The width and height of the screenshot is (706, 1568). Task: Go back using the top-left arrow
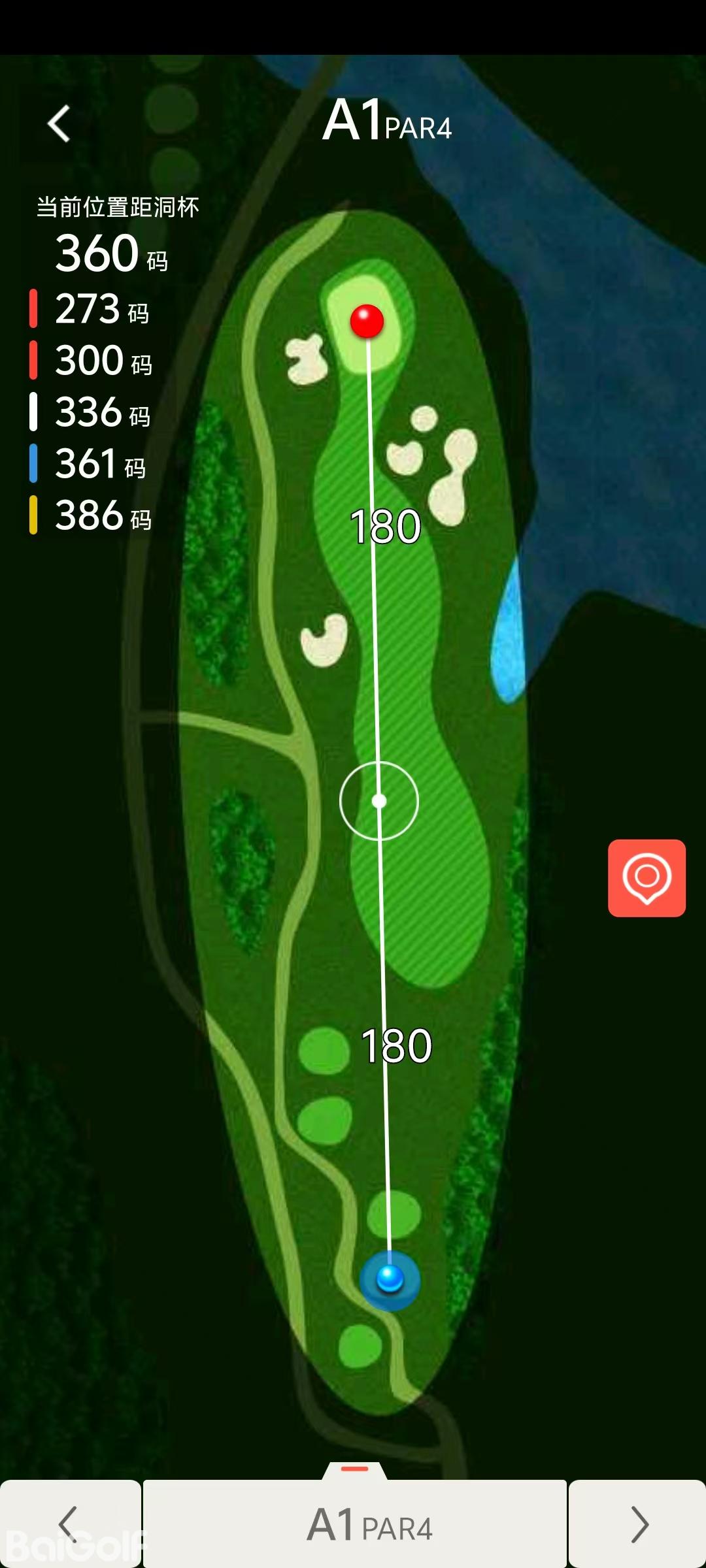pyautogui.click(x=59, y=123)
